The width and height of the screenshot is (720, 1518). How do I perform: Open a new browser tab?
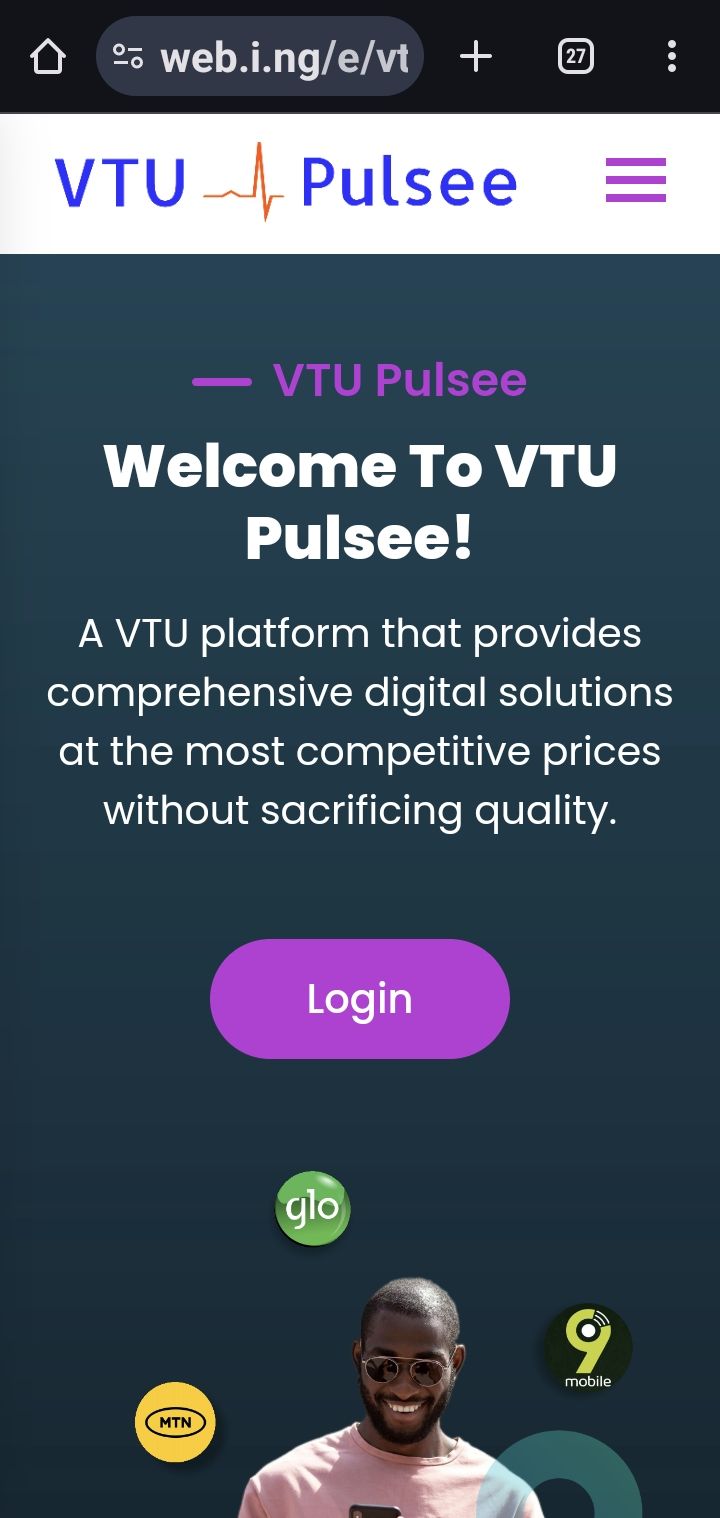[x=476, y=57]
